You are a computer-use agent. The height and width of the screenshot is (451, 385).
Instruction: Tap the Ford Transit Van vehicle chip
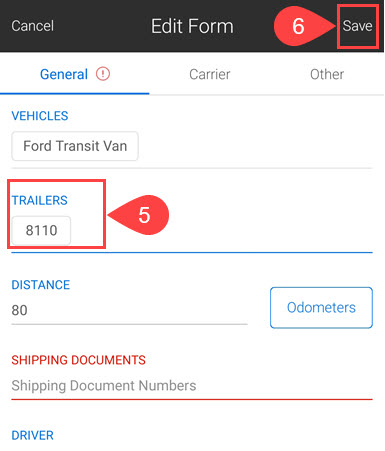click(75, 146)
